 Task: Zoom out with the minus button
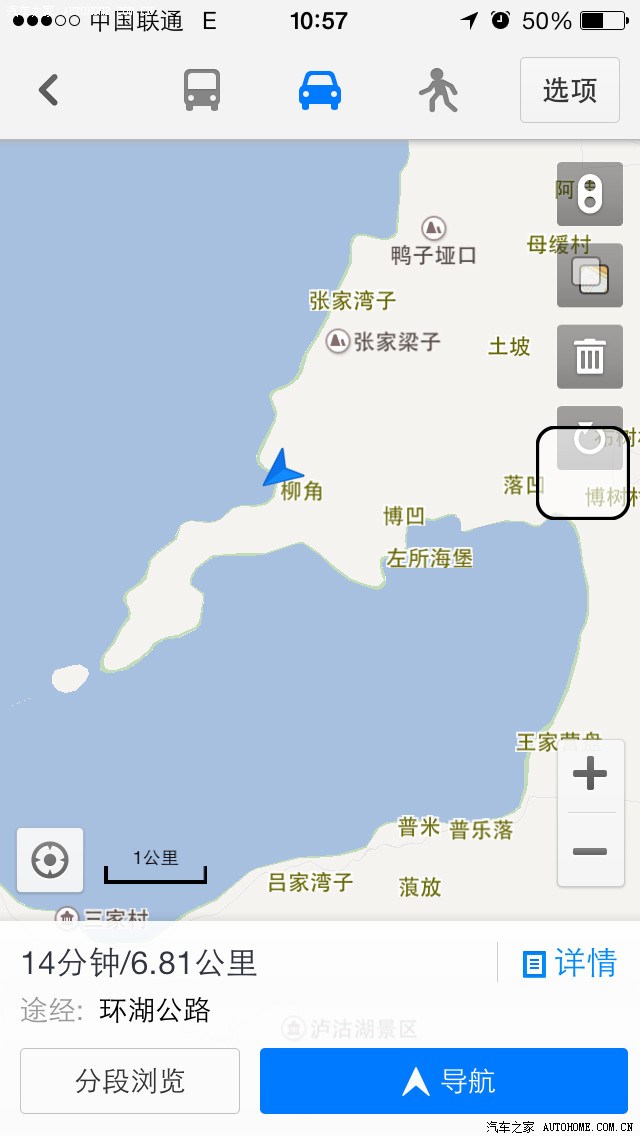[x=590, y=851]
